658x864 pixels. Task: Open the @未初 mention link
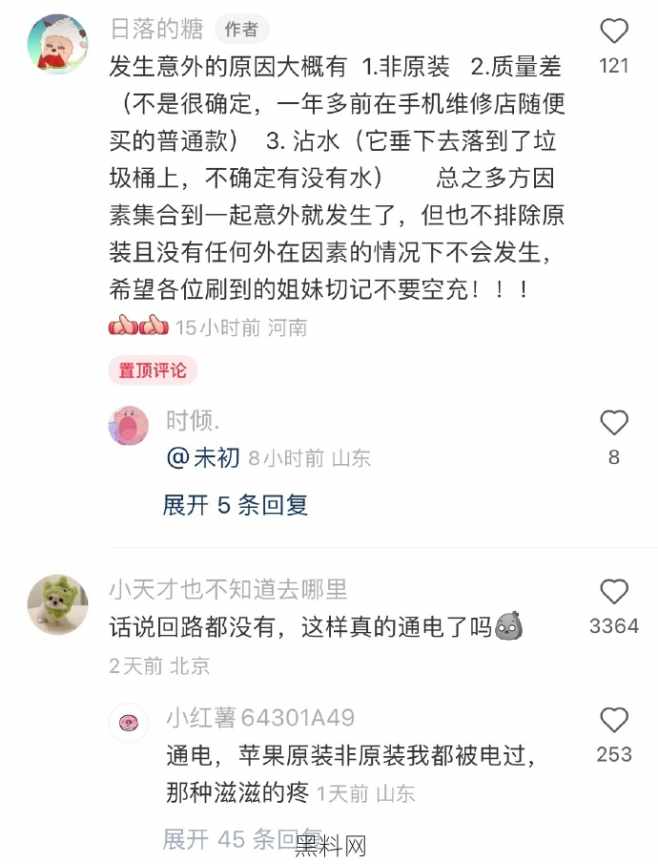[203, 458]
